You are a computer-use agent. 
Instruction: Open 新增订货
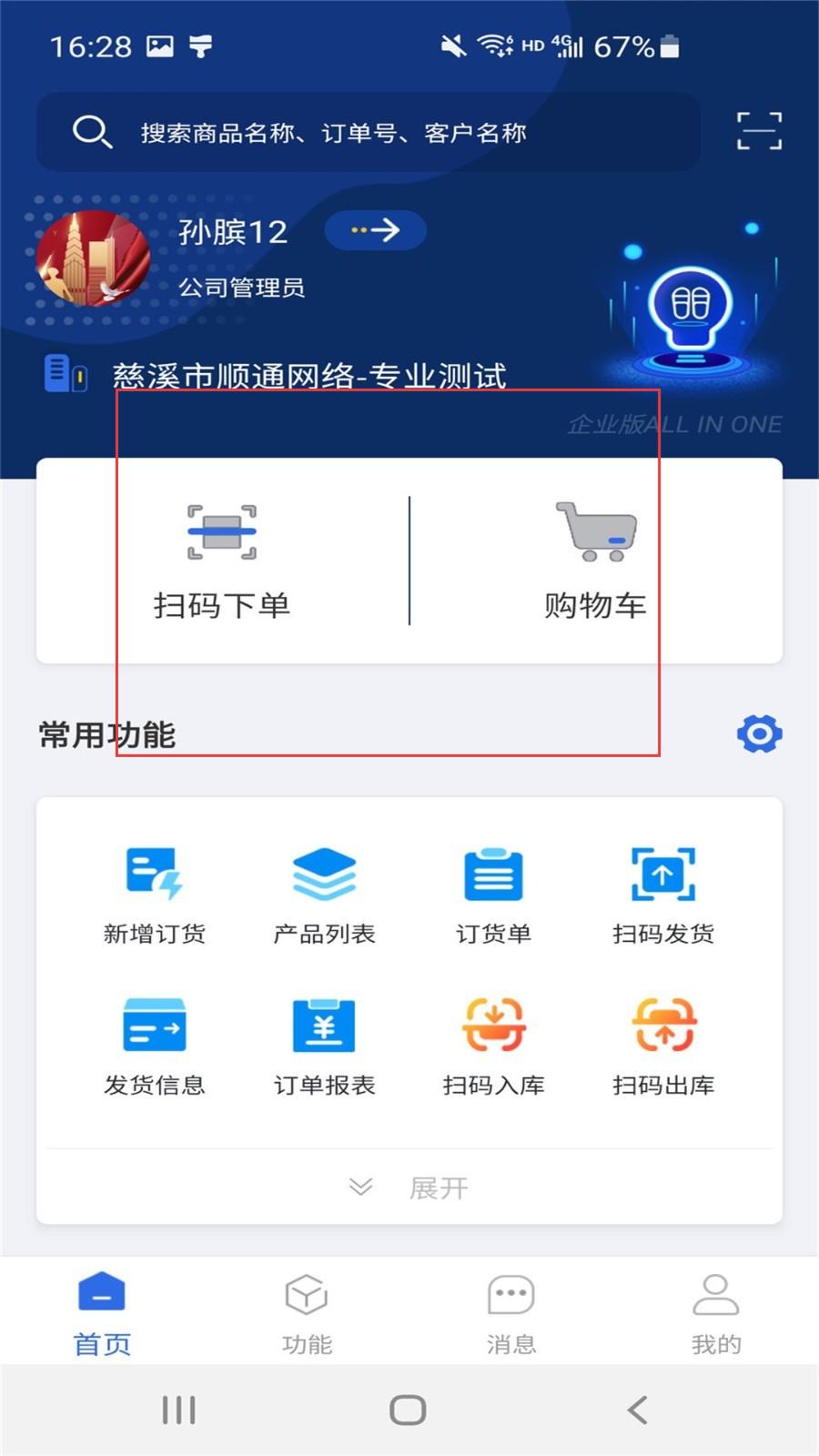155,895
